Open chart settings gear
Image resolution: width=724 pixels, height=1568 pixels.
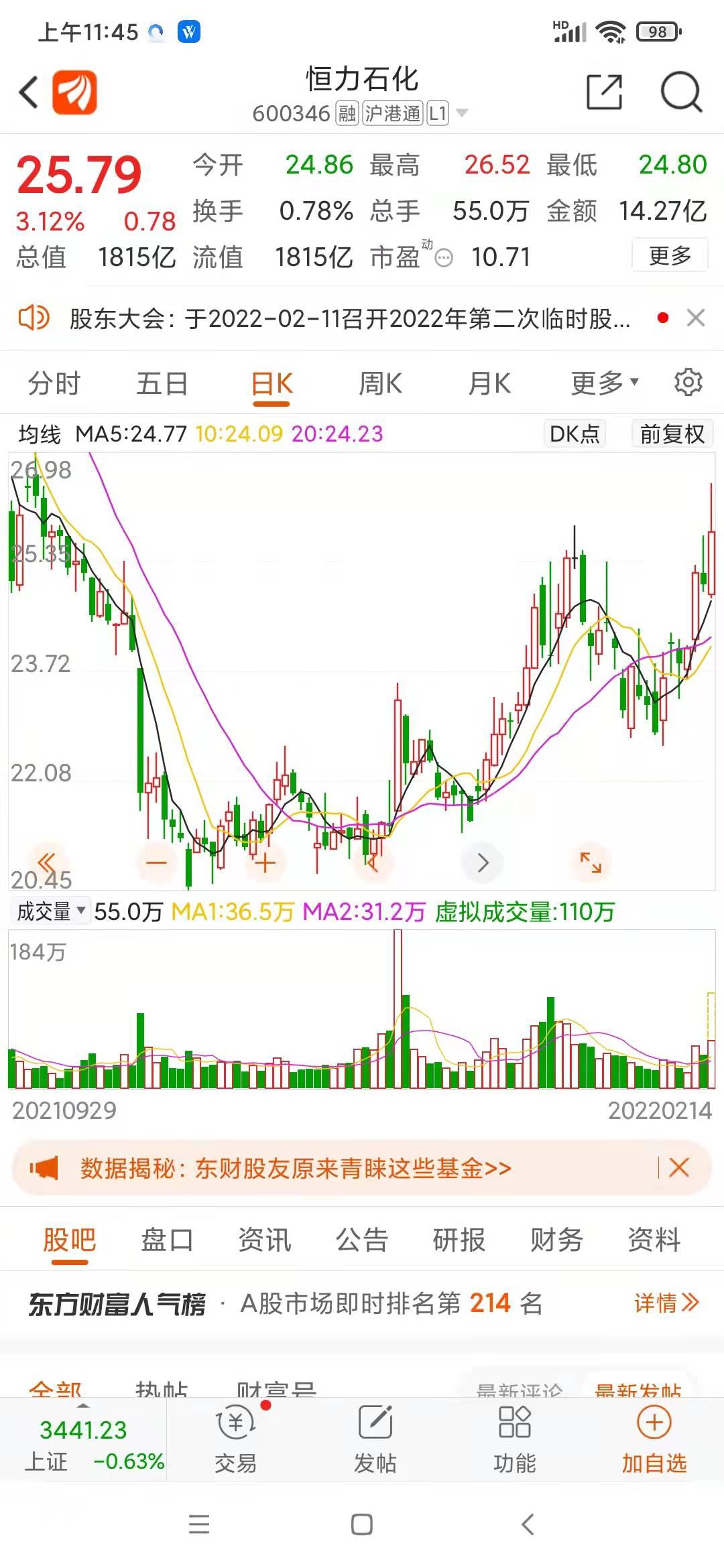click(688, 383)
